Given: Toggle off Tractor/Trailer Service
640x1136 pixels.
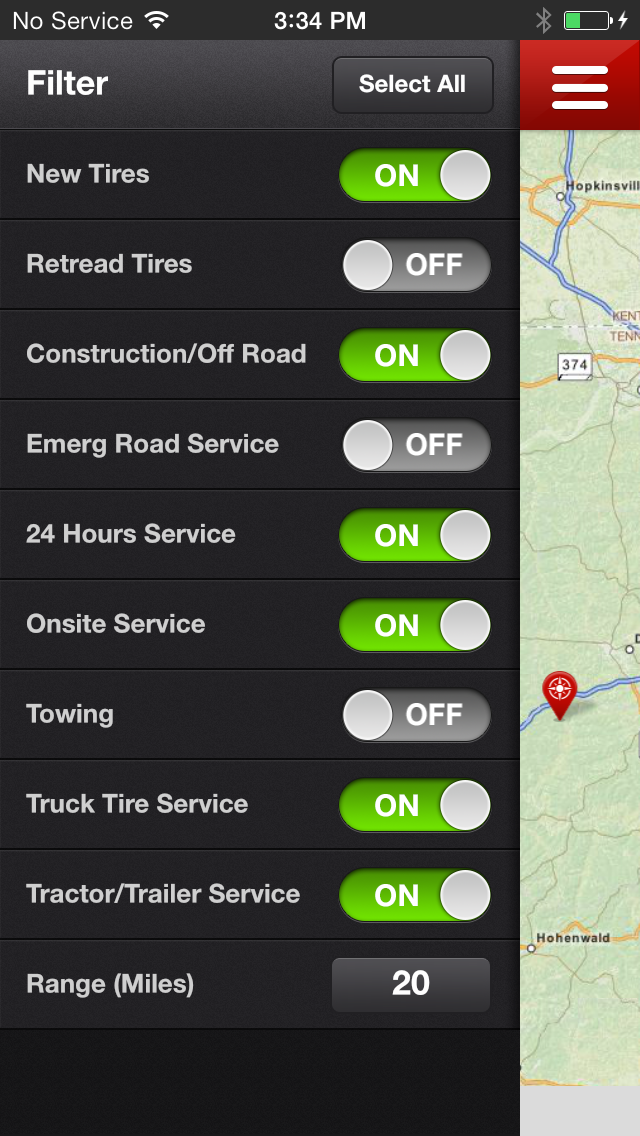Looking at the screenshot, I should point(415,896).
